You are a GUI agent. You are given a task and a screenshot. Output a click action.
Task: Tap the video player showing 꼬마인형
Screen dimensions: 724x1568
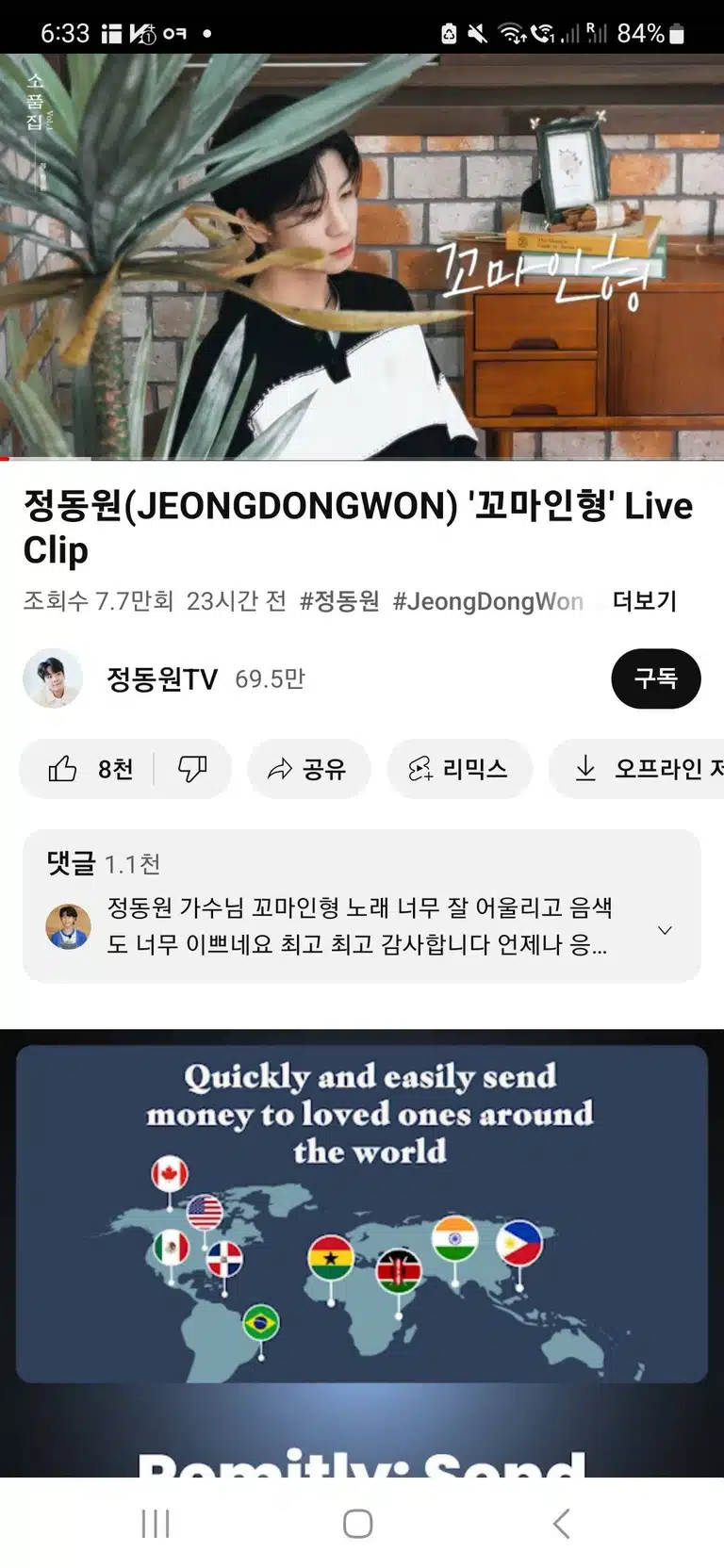(x=362, y=256)
